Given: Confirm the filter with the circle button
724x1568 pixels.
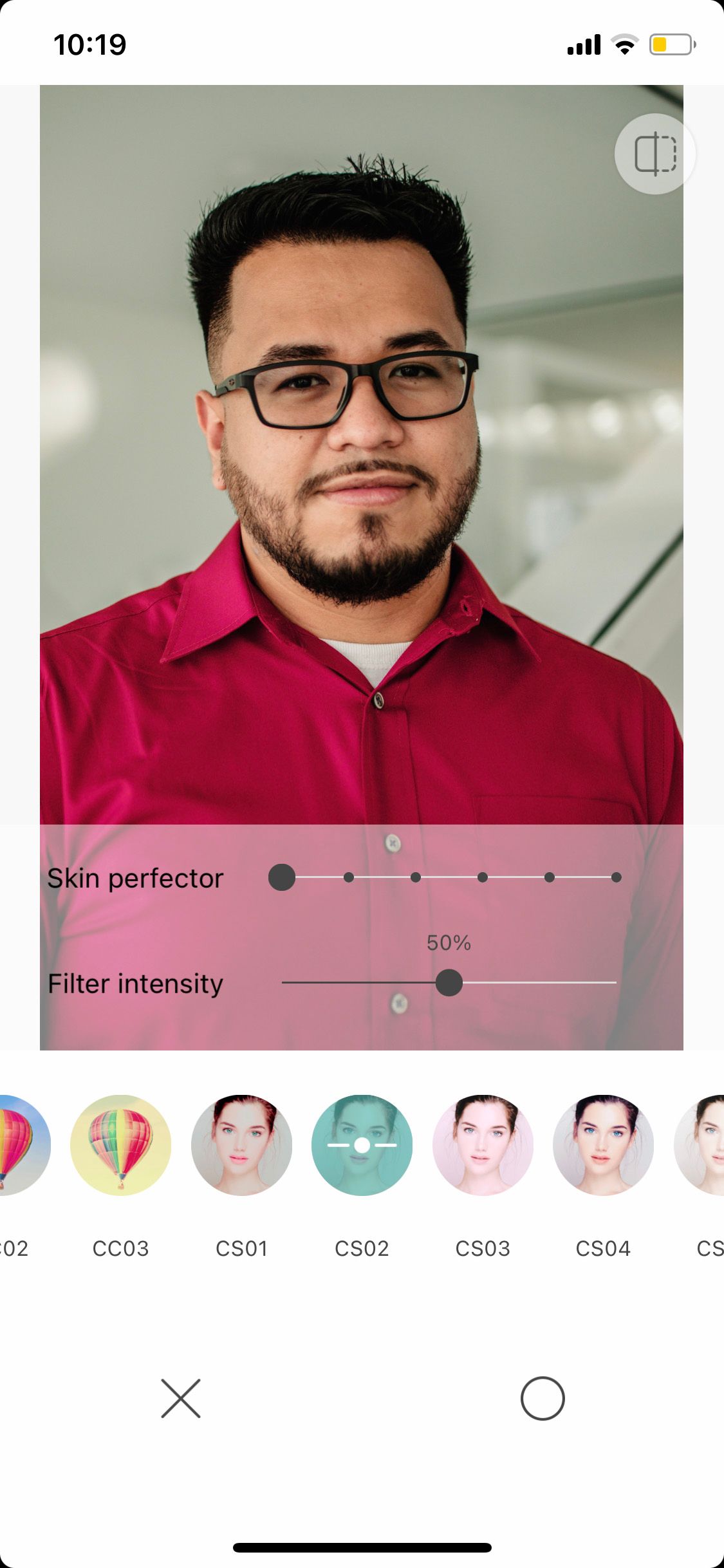Looking at the screenshot, I should [543, 1398].
